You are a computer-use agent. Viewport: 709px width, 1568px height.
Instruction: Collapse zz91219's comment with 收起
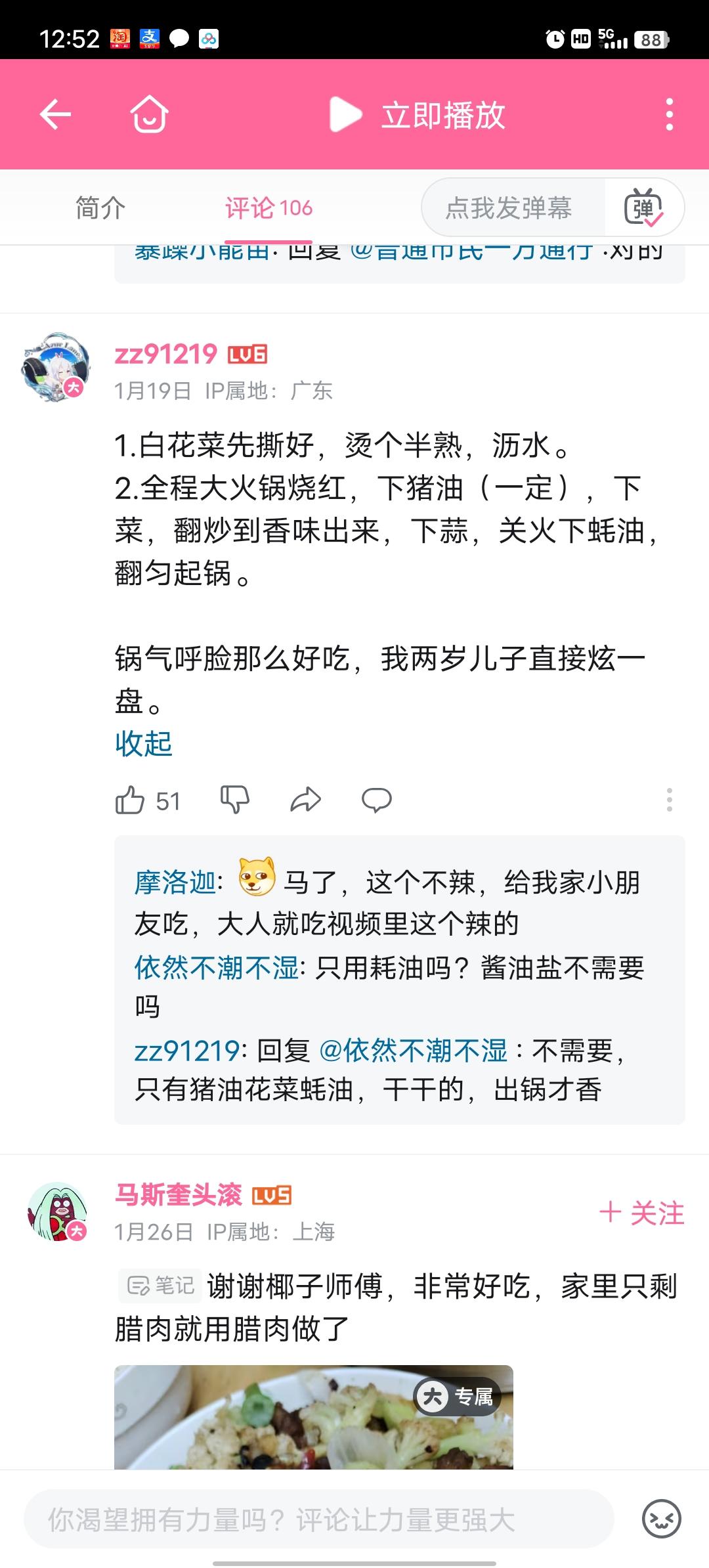[143, 744]
